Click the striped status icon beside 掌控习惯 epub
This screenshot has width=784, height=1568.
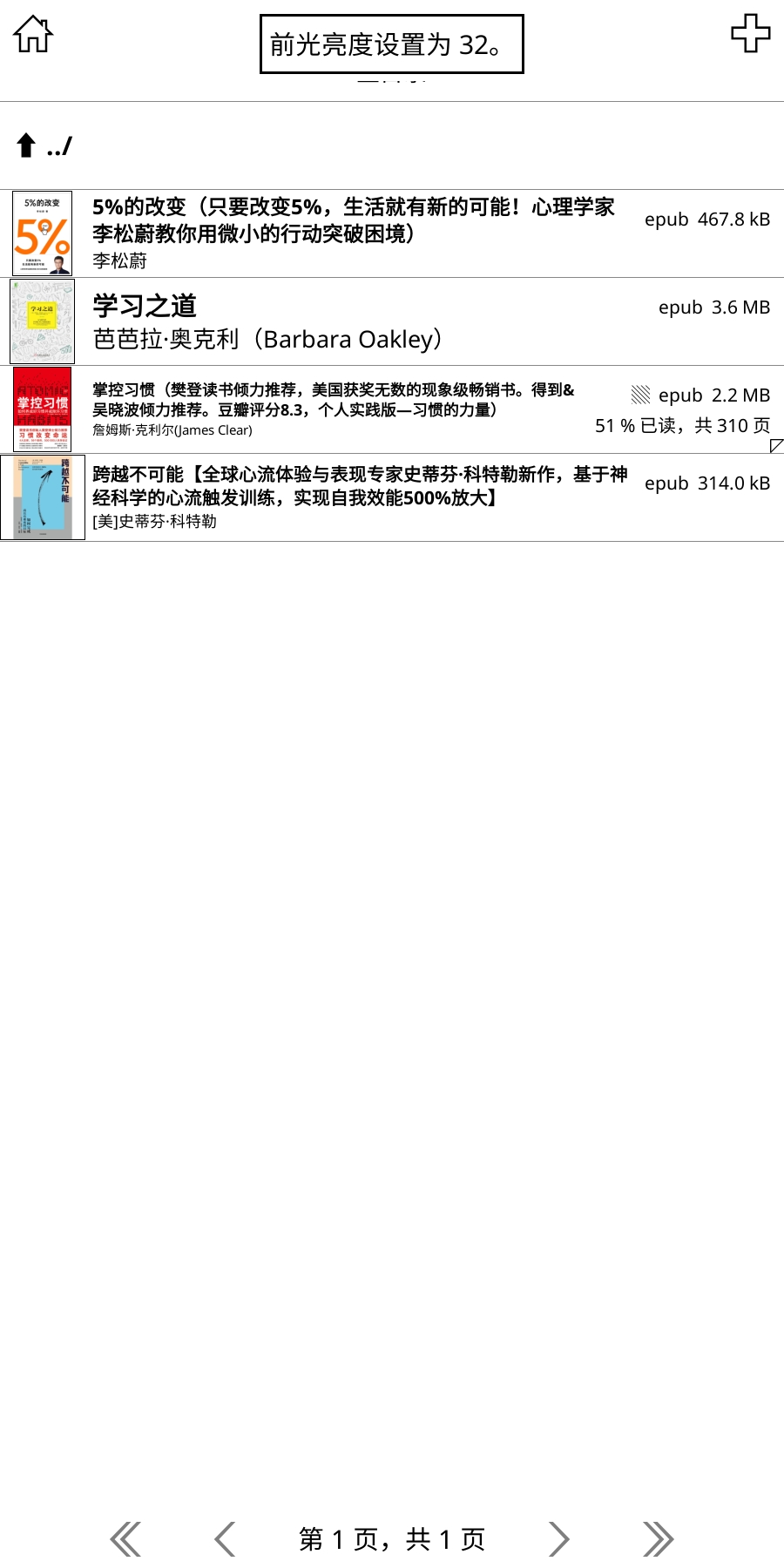[640, 395]
